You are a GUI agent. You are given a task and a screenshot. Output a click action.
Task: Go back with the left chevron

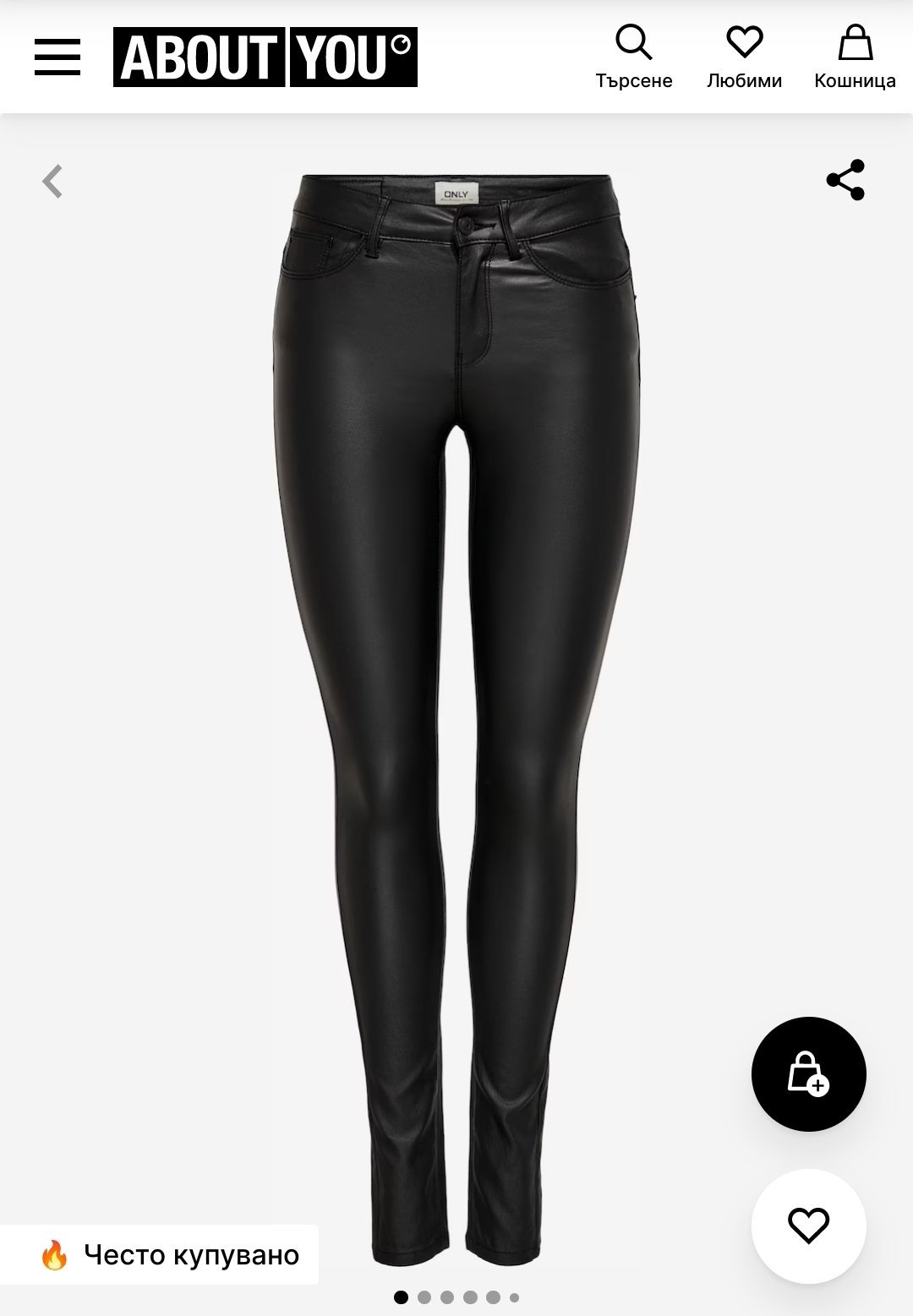[52, 181]
